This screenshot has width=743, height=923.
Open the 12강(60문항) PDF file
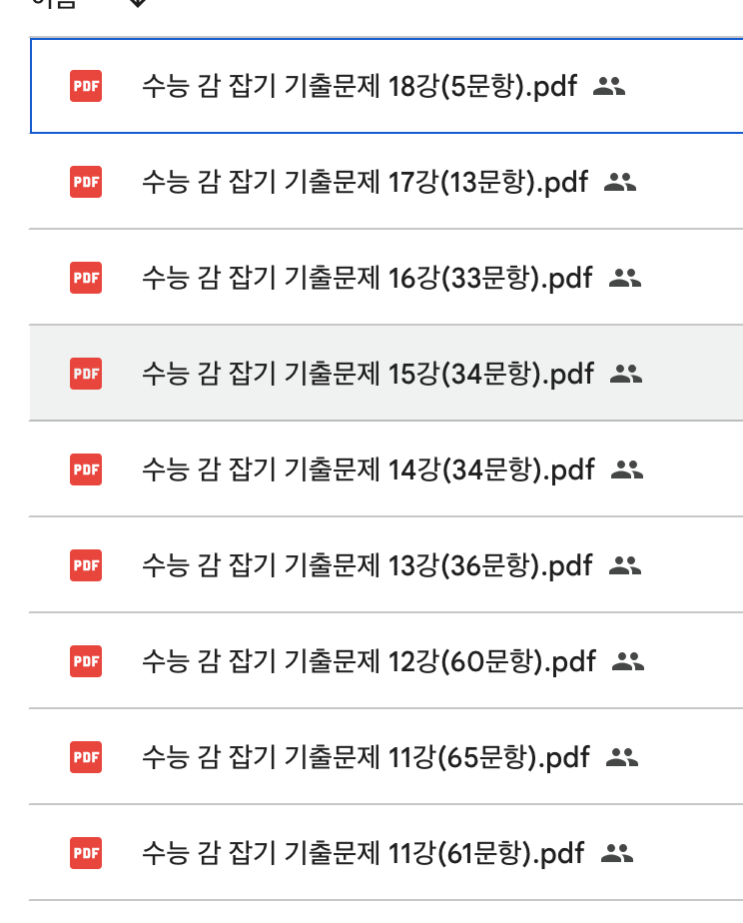[x=368, y=661]
